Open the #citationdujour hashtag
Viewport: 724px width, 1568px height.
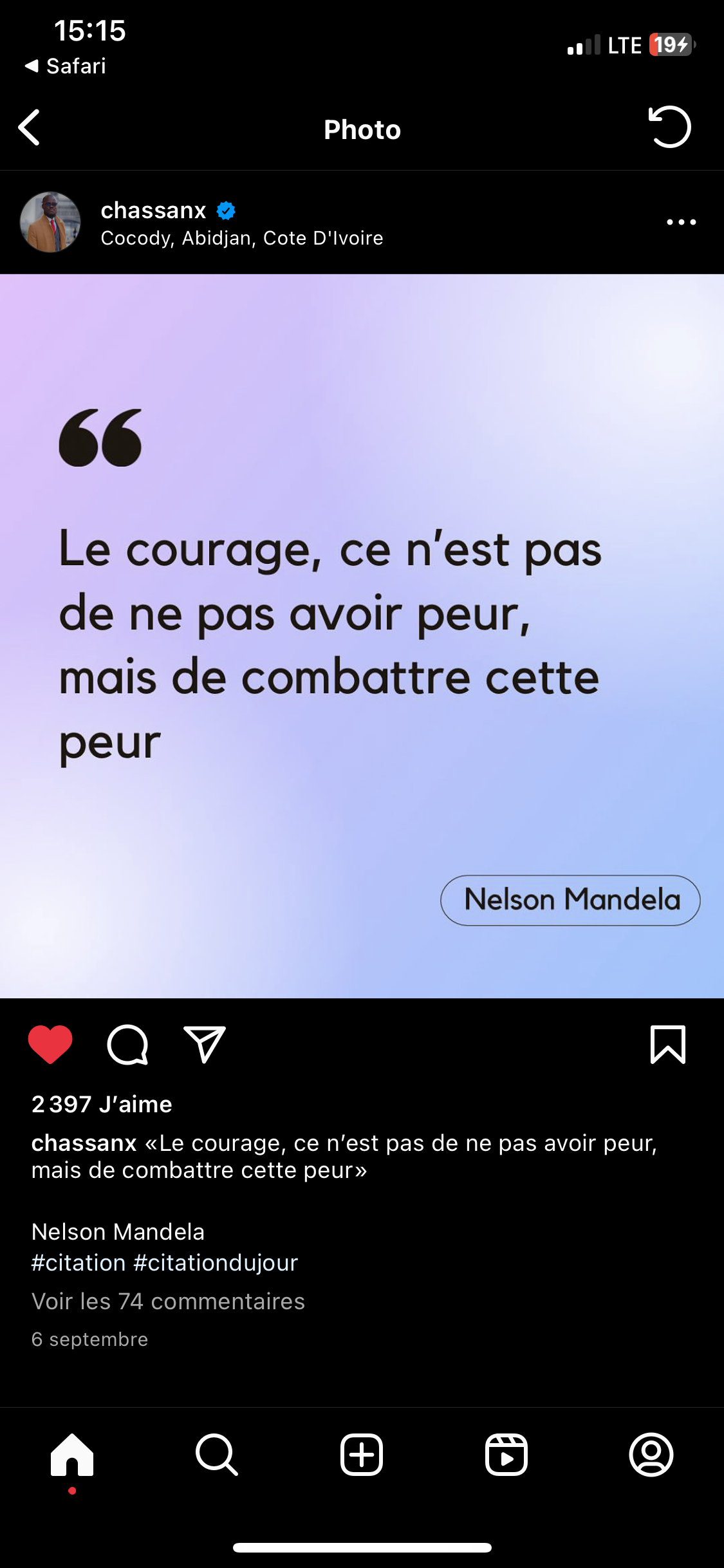pos(216,1263)
